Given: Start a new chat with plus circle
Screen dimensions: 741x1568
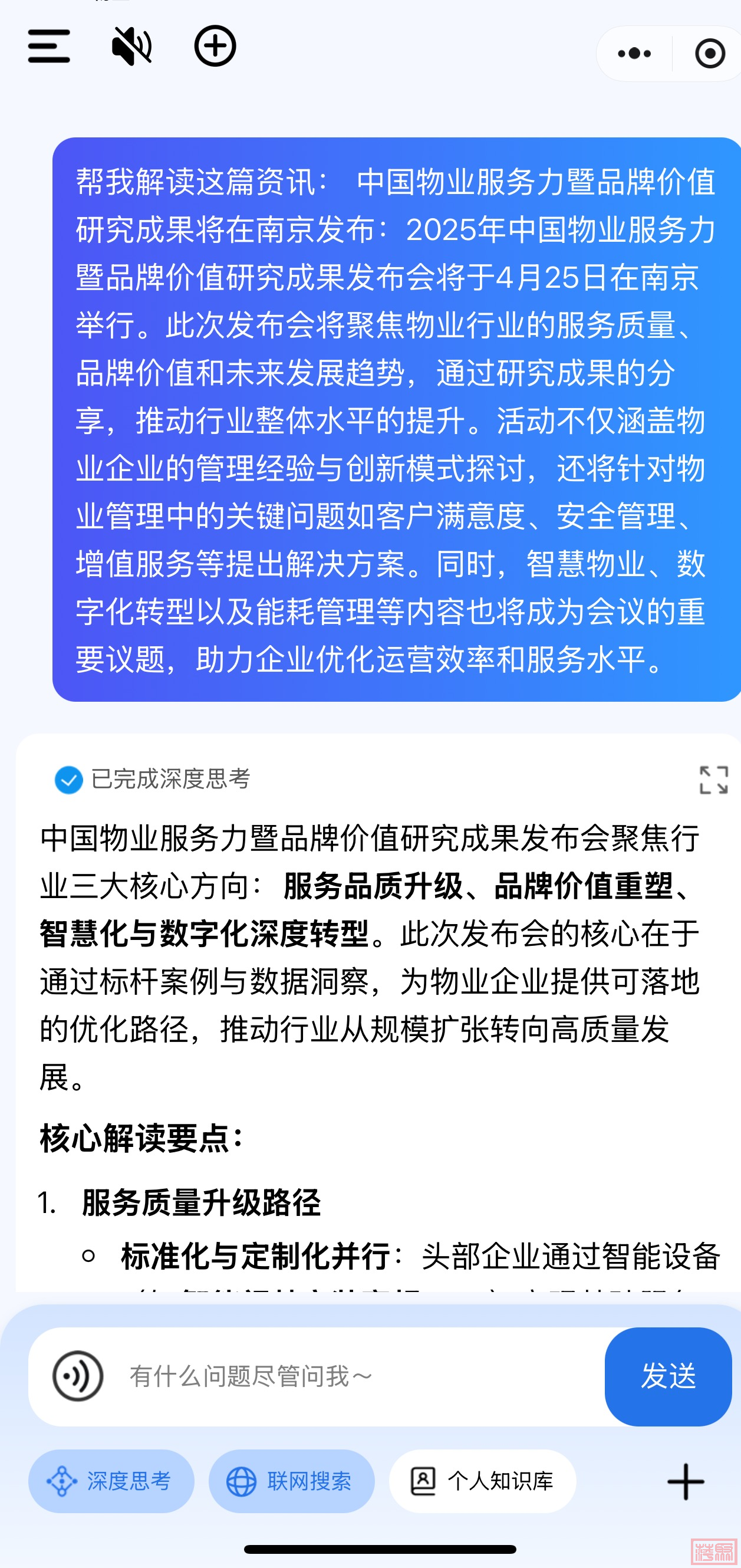Looking at the screenshot, I should pyautogui.click(x=215, y=46).
